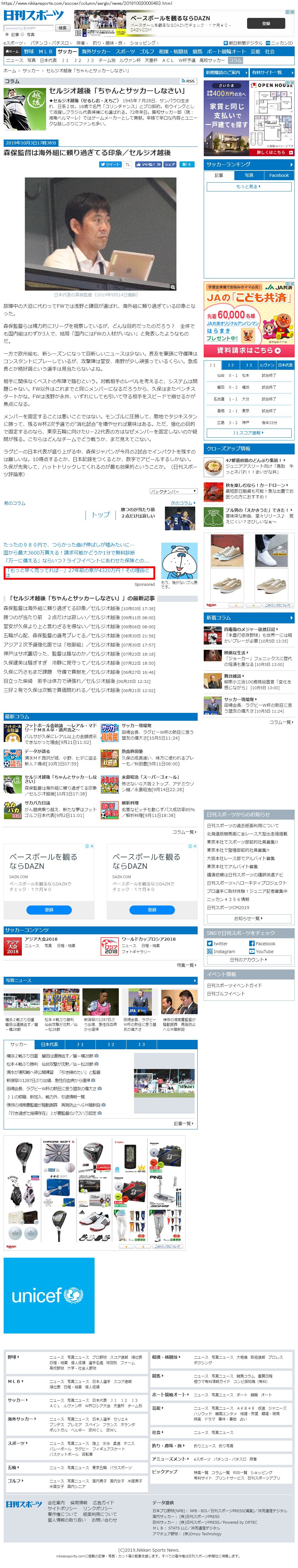Open the ゴルフ navigation tab
298x1568 pixels.
146,52
